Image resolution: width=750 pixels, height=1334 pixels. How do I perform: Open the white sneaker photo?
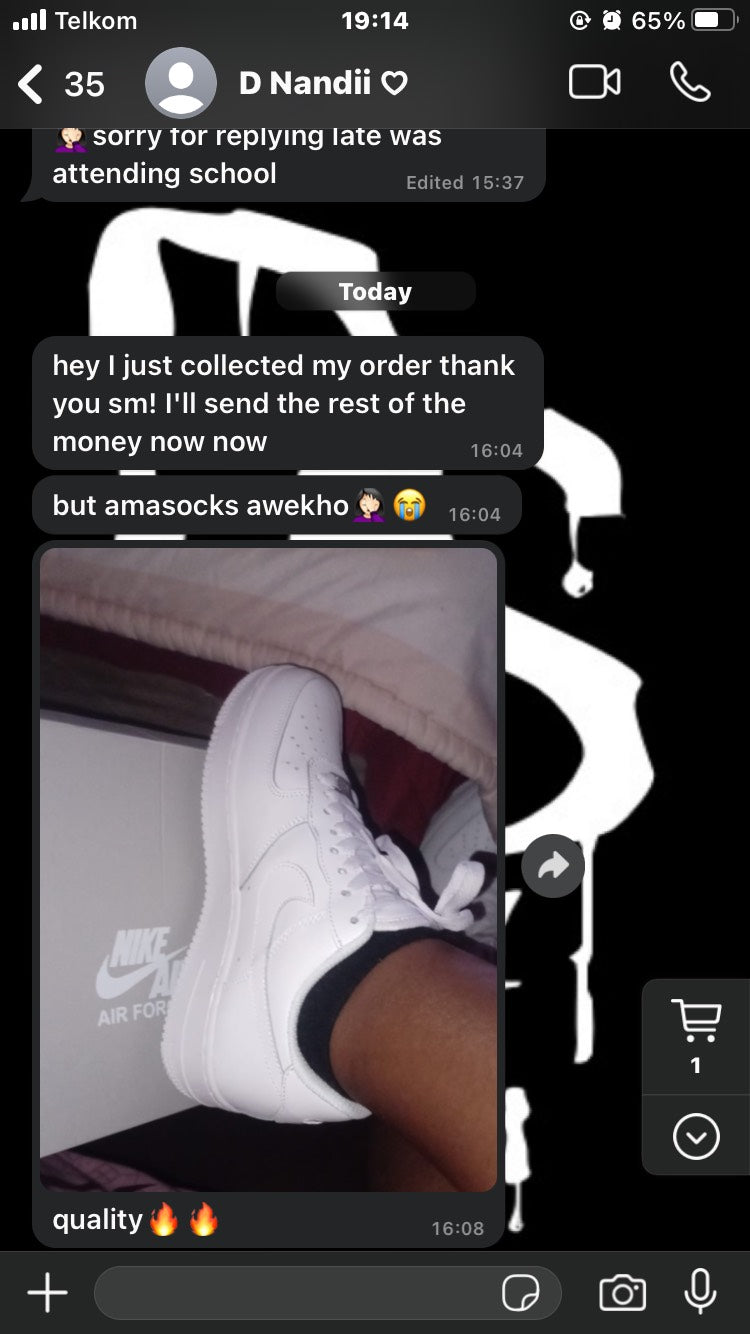coord(268,868)
